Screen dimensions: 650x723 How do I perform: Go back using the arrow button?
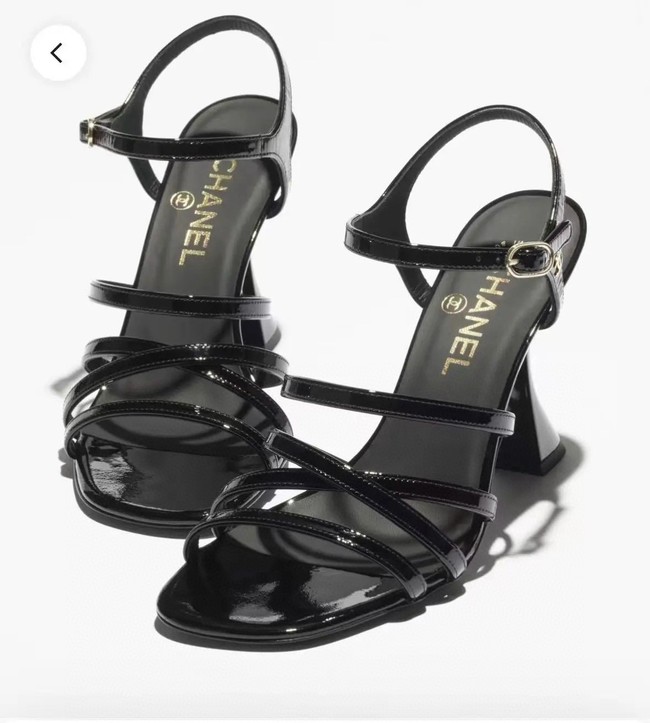(57, 53)
